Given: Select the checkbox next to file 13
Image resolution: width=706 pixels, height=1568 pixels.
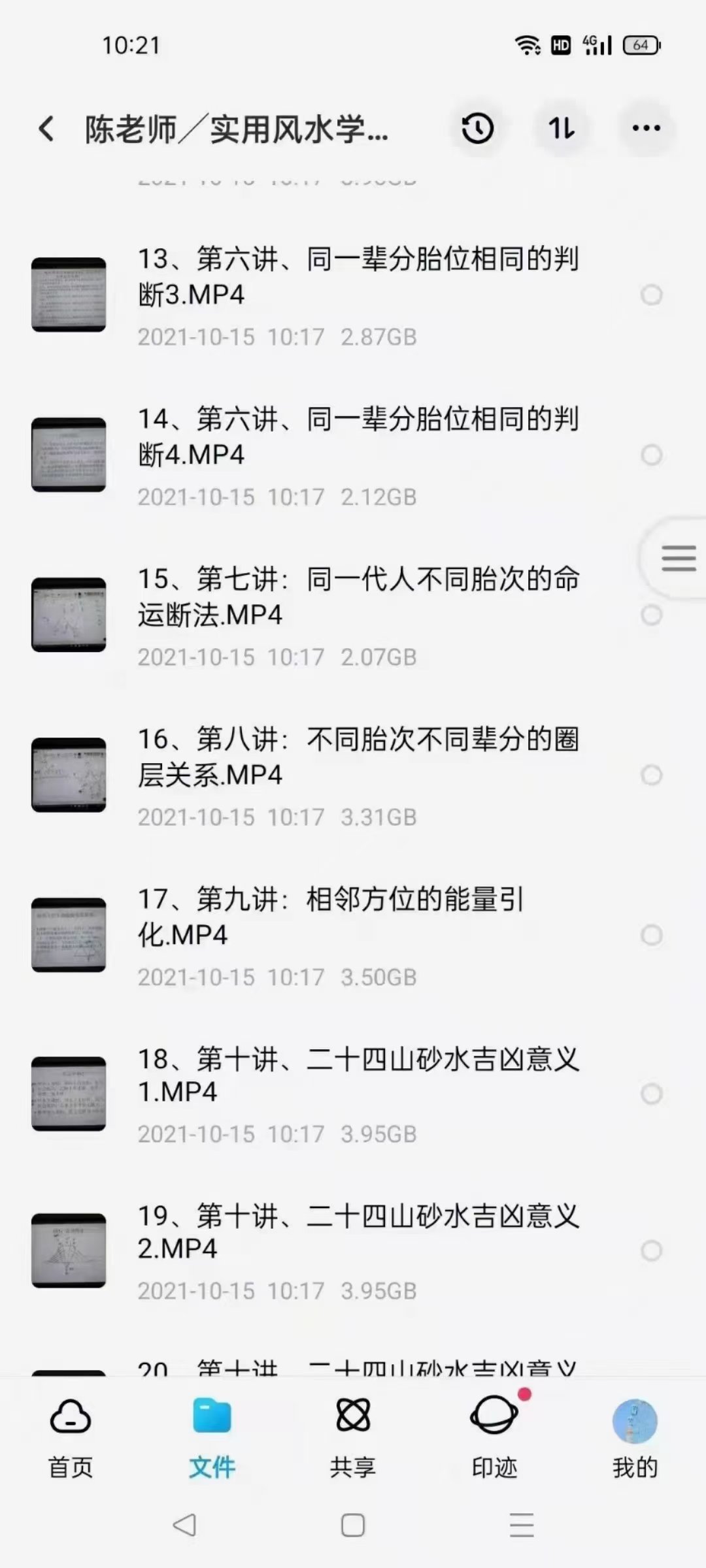Looking at the screenshot, I should [x=651, y=295].
